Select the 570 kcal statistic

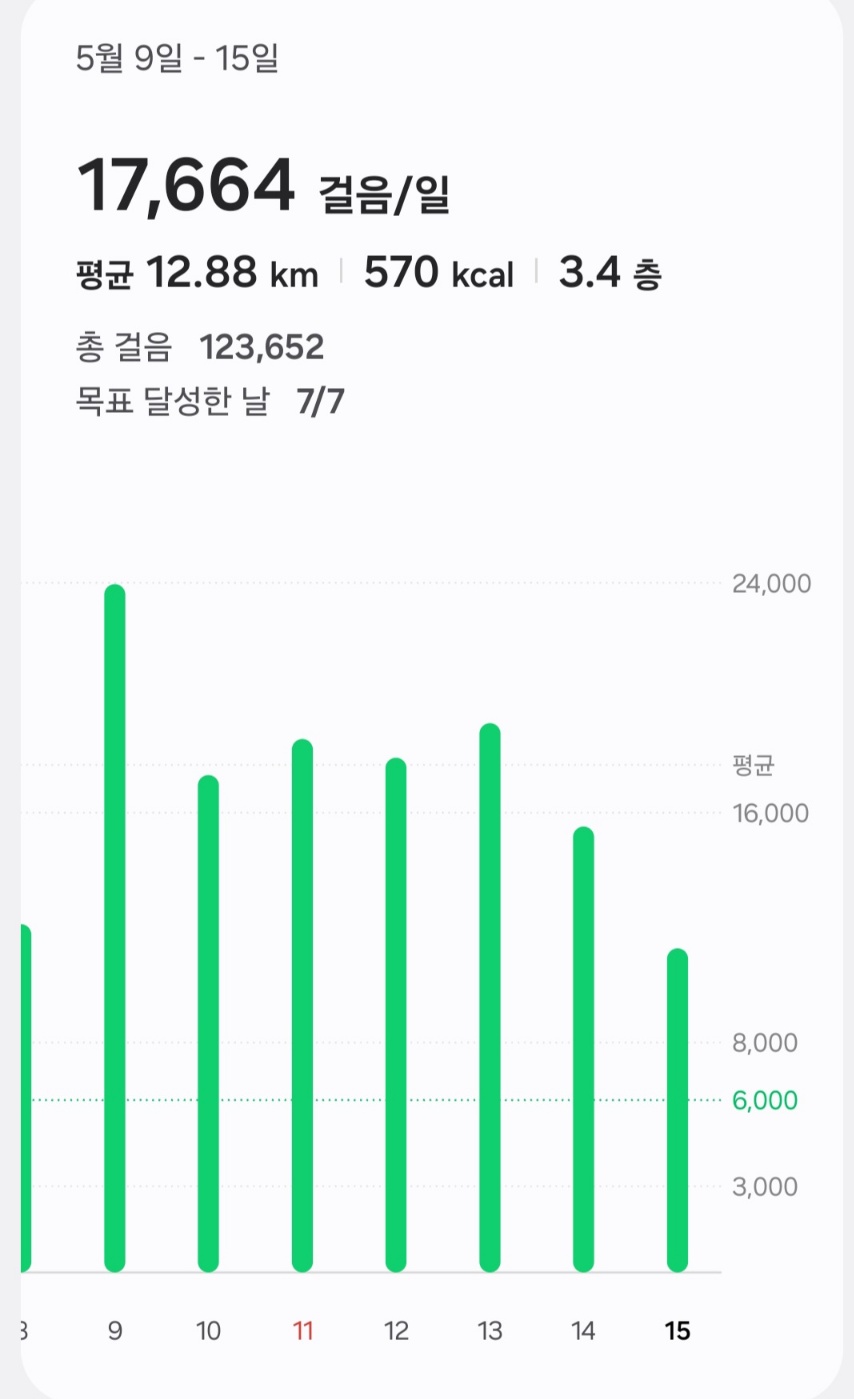point(439,271)
